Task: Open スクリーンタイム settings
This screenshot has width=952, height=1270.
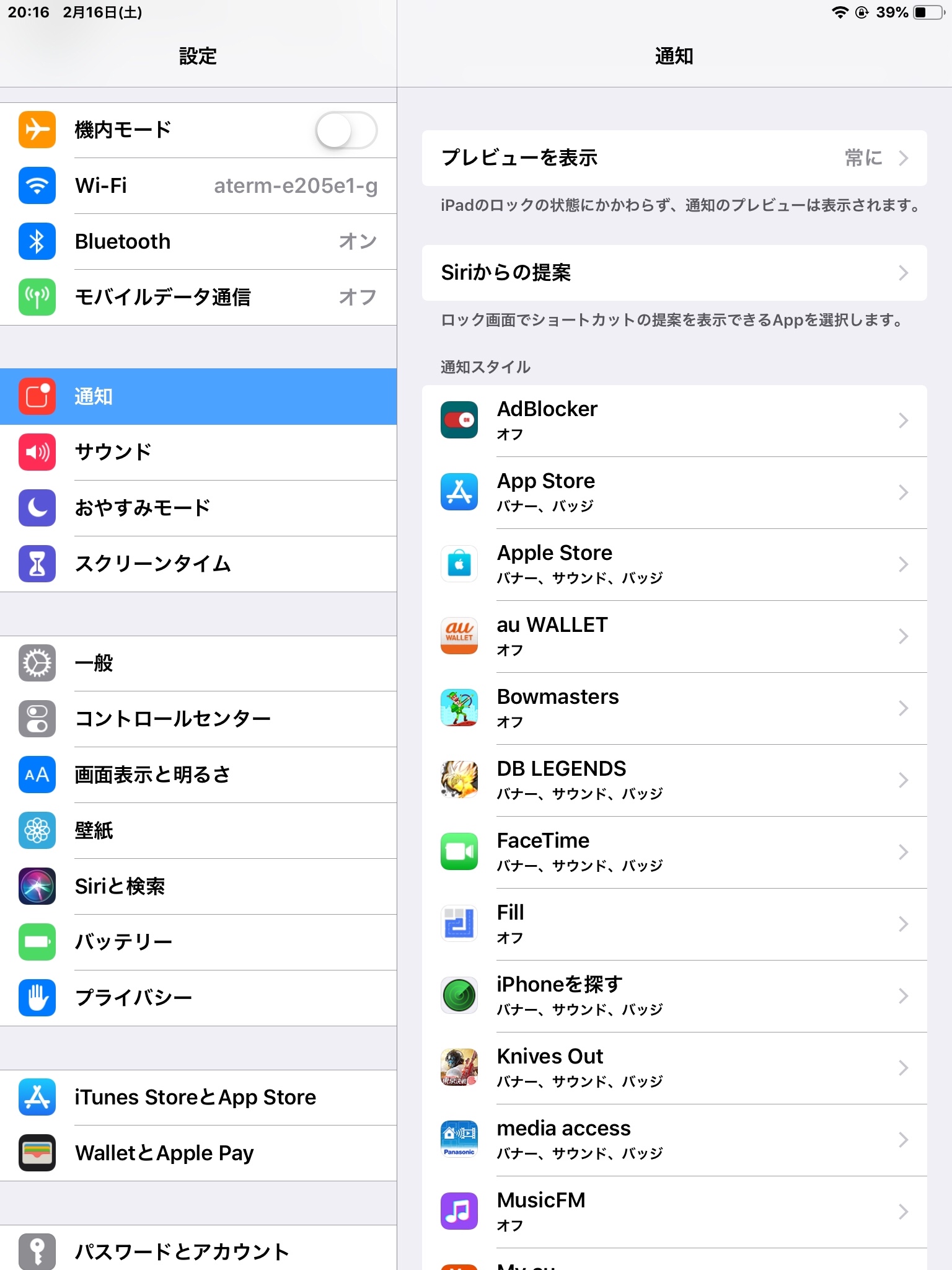Action: 198,564
